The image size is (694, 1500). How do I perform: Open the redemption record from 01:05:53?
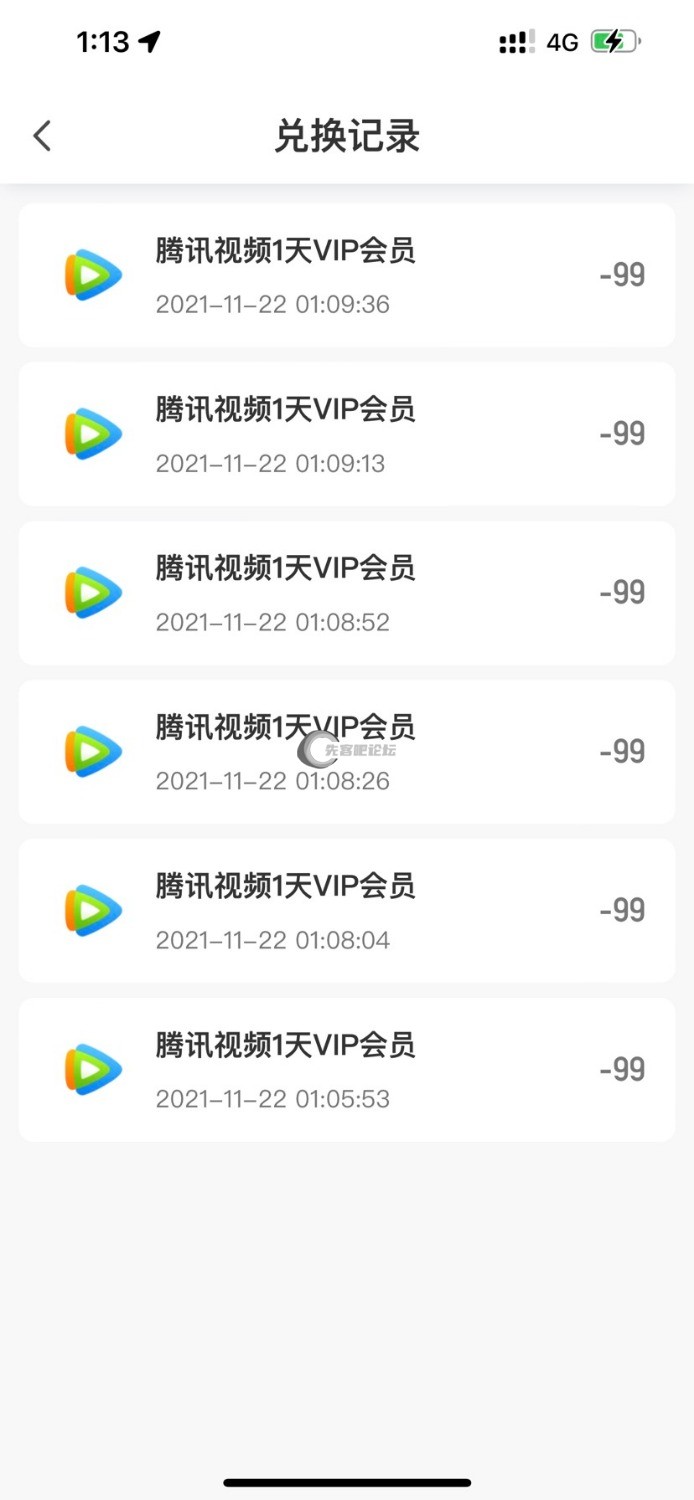click(x=346, y=1070)
